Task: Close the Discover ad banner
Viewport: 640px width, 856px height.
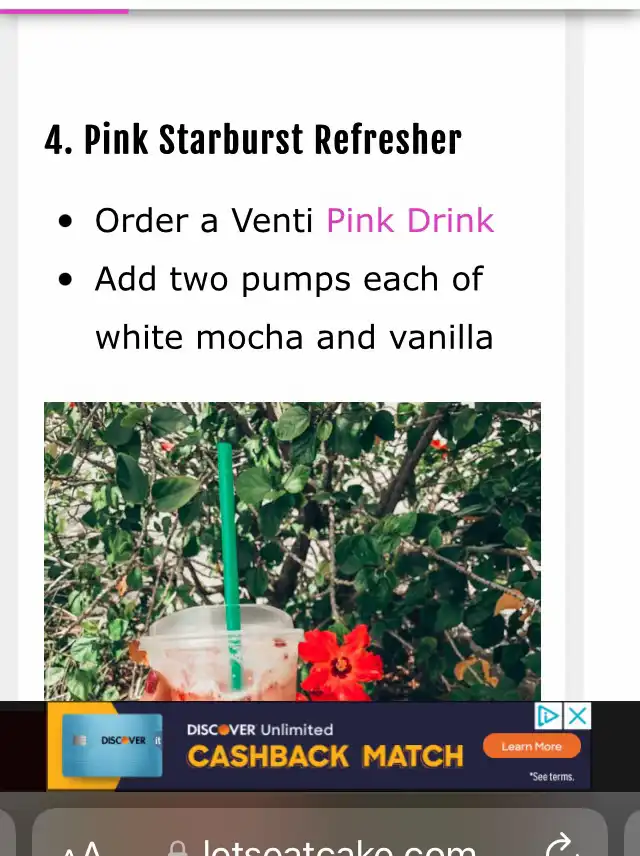Action: point(578,716)
